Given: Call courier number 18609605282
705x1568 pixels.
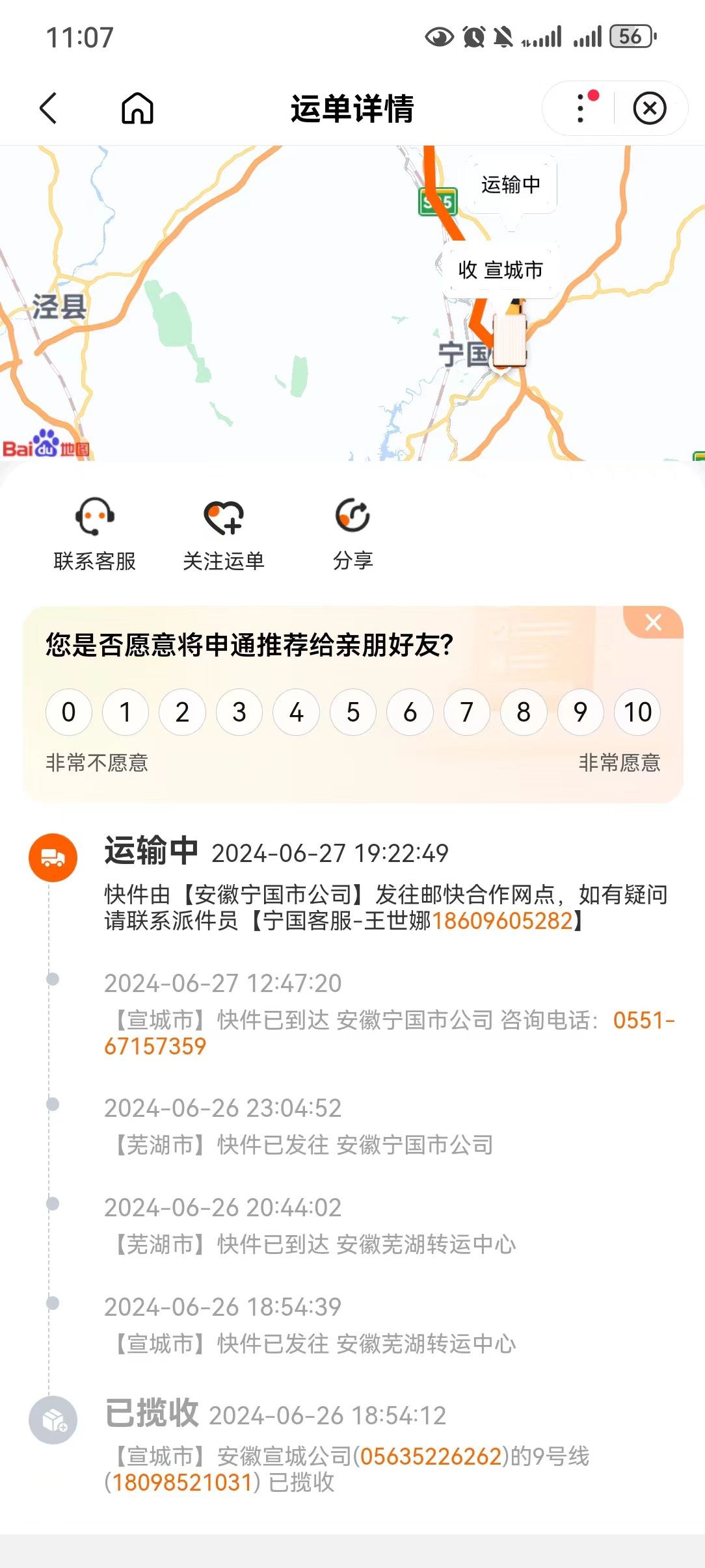Looking at the screenshot, I should tap(502, 921).
